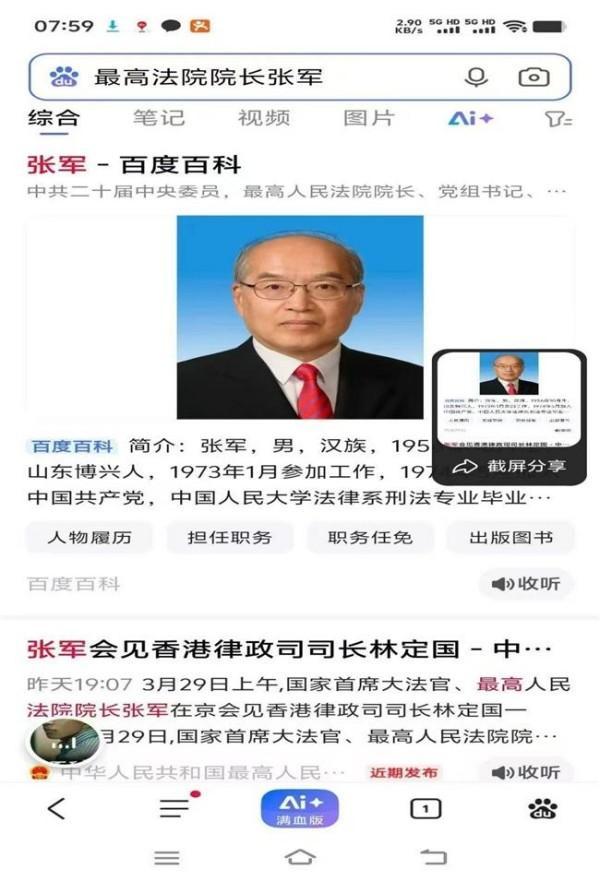The width and height of the screenshot is (600, 881).
Task: Start voice search with the microphone icon
Action: tap(476, 77)
